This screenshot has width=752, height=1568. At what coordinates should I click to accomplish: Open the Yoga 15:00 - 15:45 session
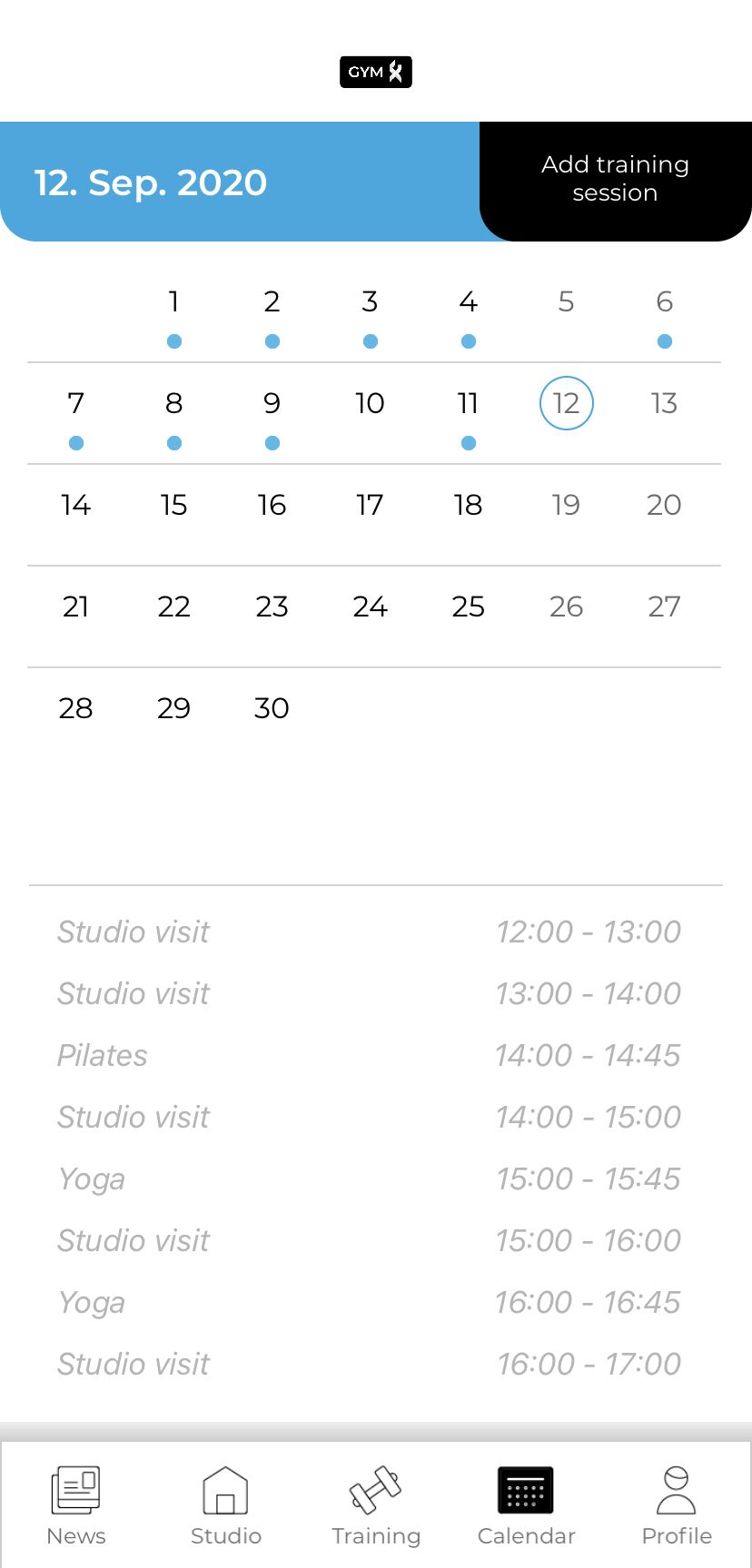click(369, 1178)
